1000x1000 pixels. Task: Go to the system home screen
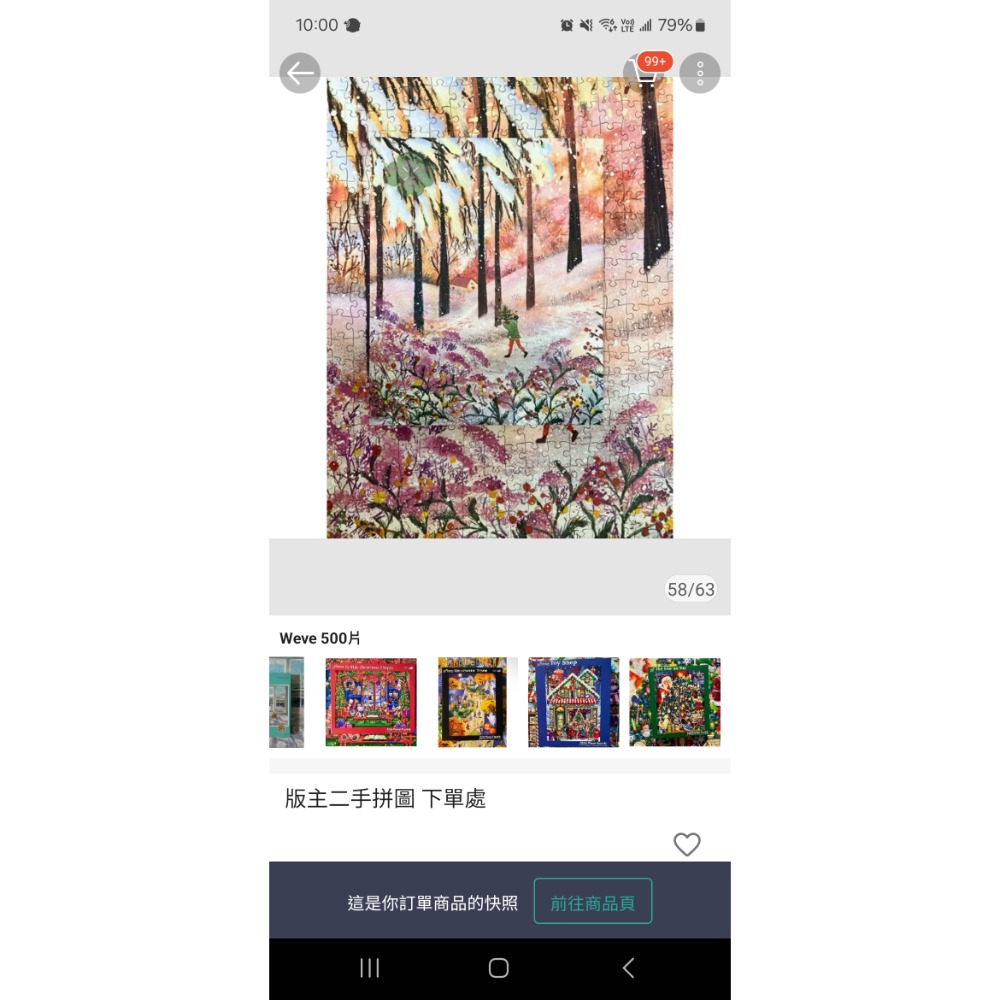point(499,968)
